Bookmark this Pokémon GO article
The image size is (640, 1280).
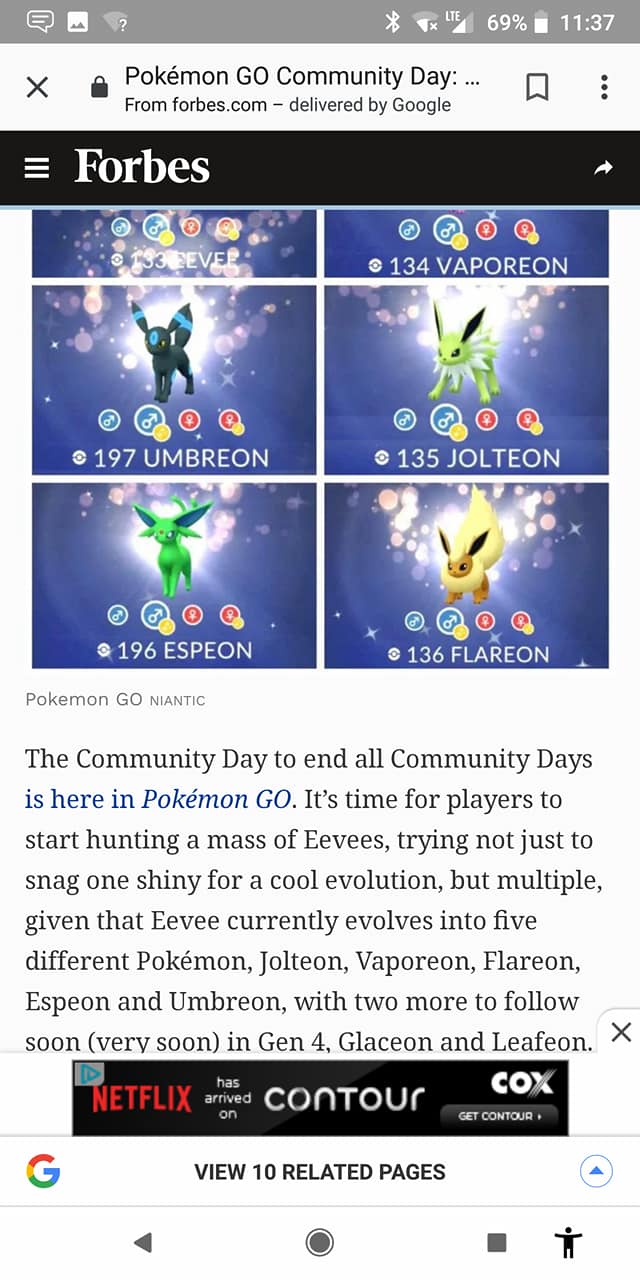pos(537,88)
